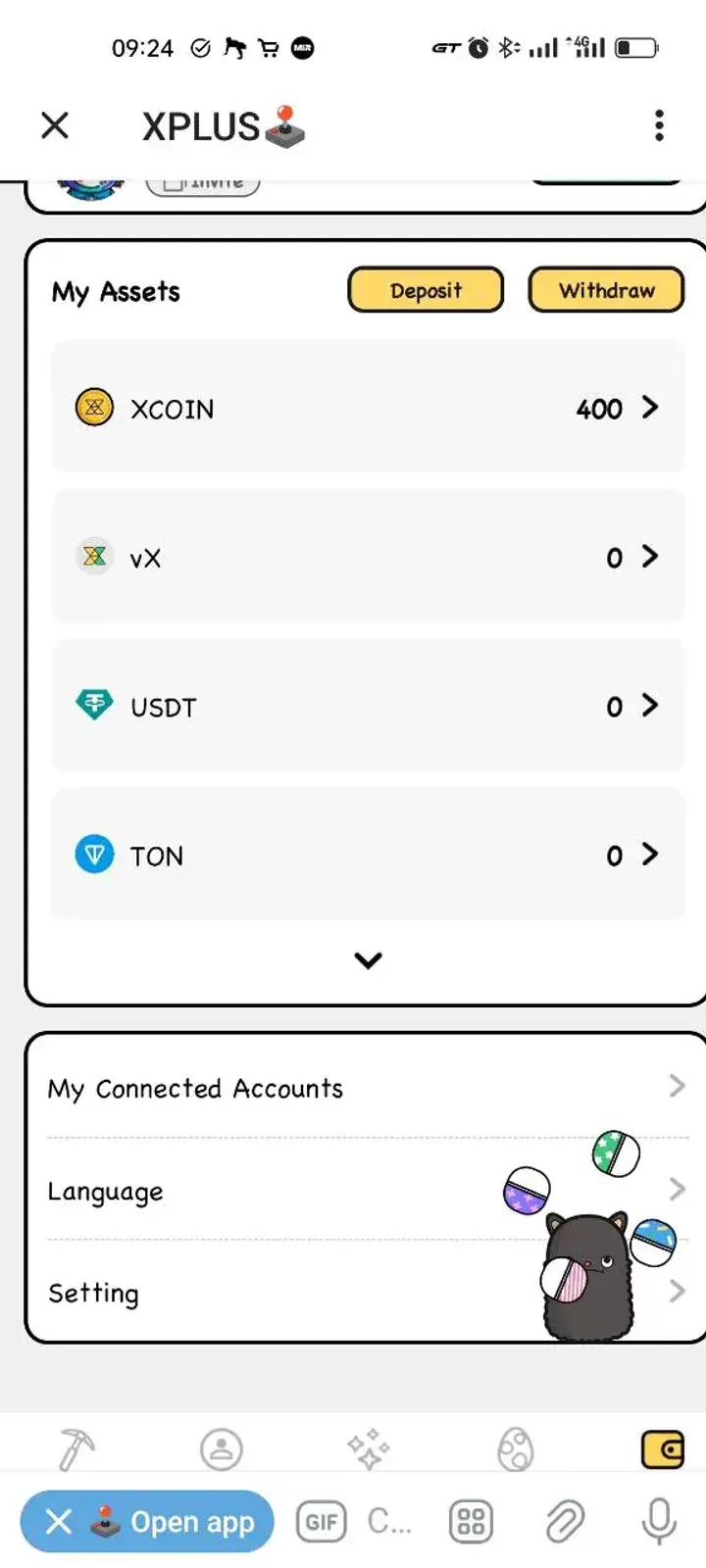Expand the assets list chevron
Screen dimensions: 706x1568
pos(368,959)
